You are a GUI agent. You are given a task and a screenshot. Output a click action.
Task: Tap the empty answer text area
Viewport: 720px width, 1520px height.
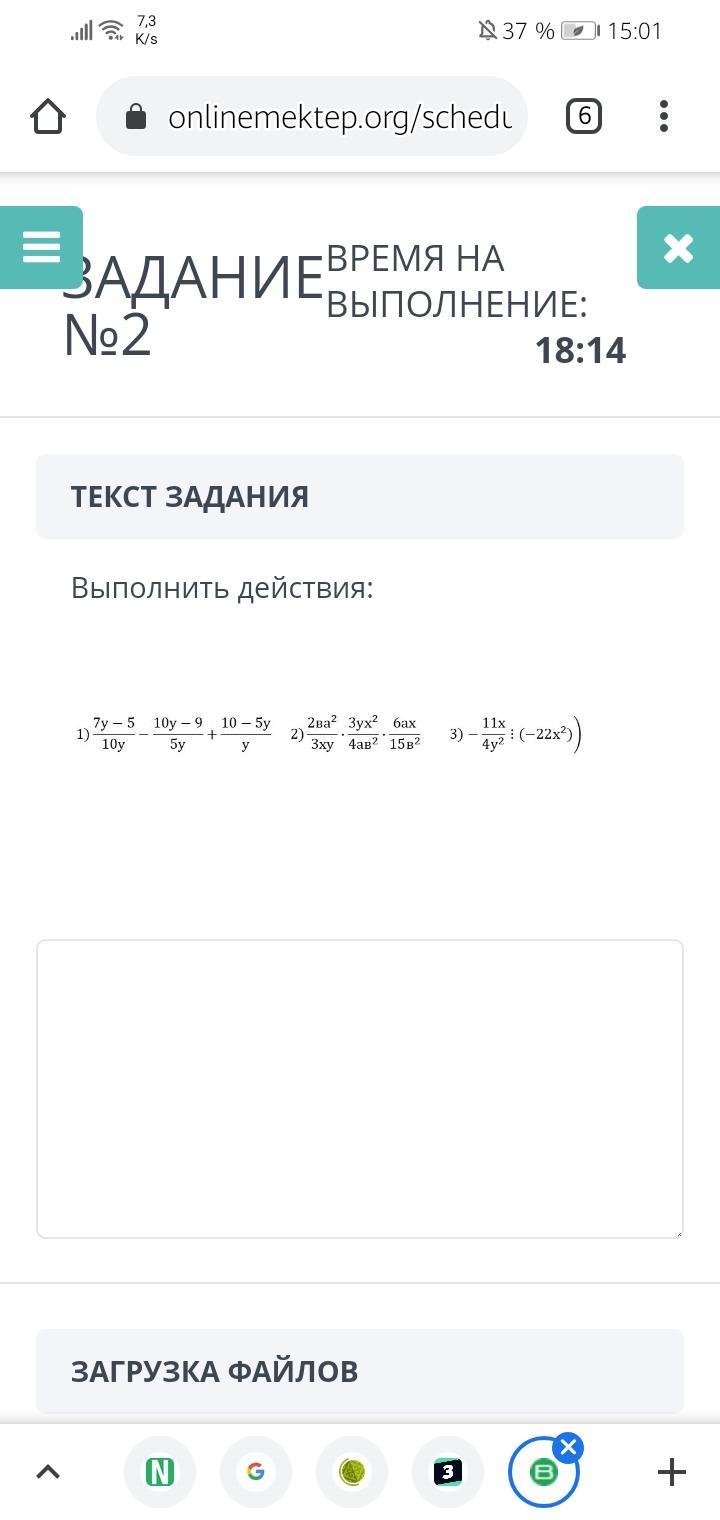click(x=360, y=1089)
